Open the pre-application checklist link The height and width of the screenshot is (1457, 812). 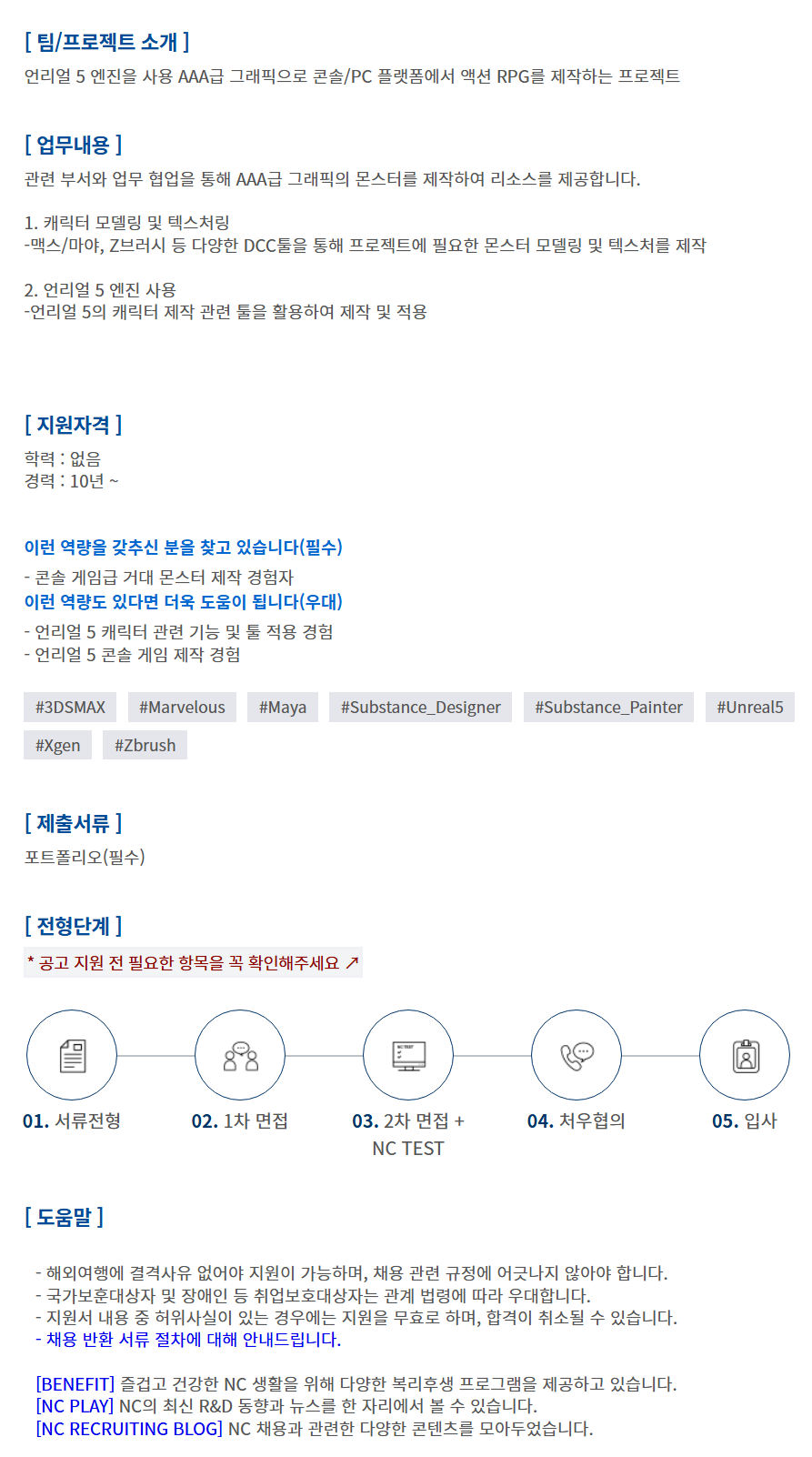(x=193, y=962)
